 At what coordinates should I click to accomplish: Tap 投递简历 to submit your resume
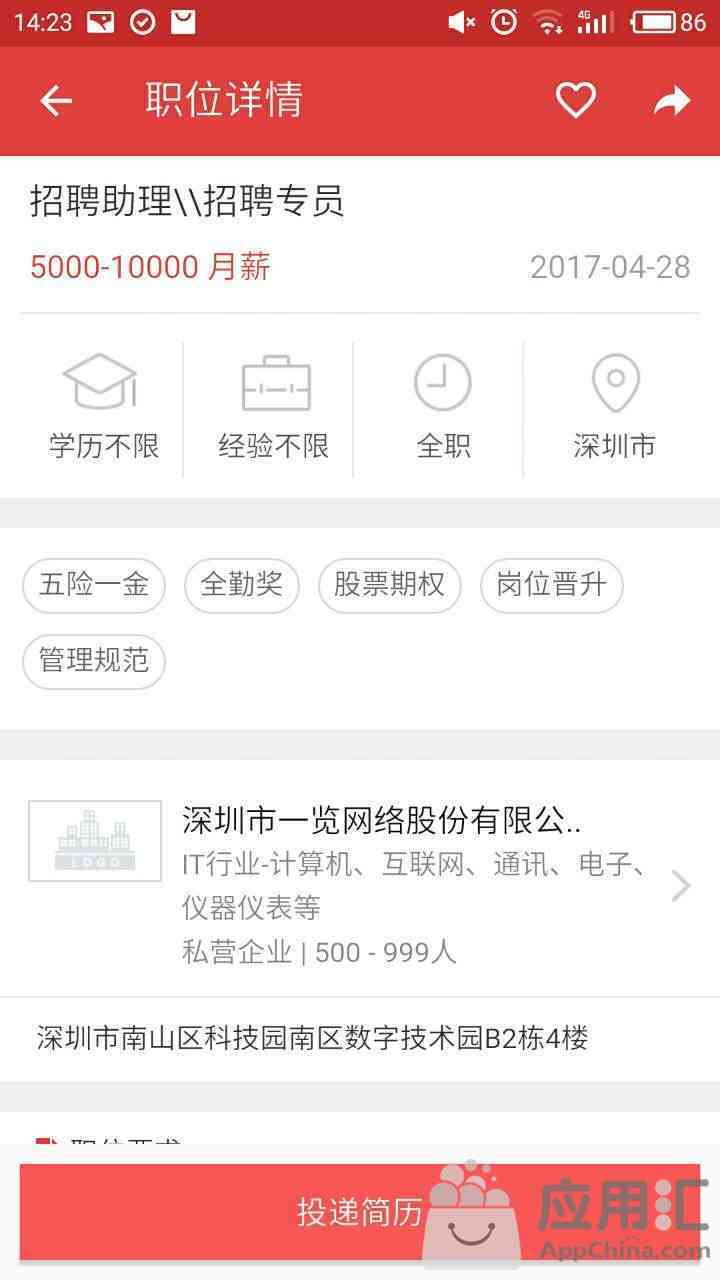(360, 1211)
